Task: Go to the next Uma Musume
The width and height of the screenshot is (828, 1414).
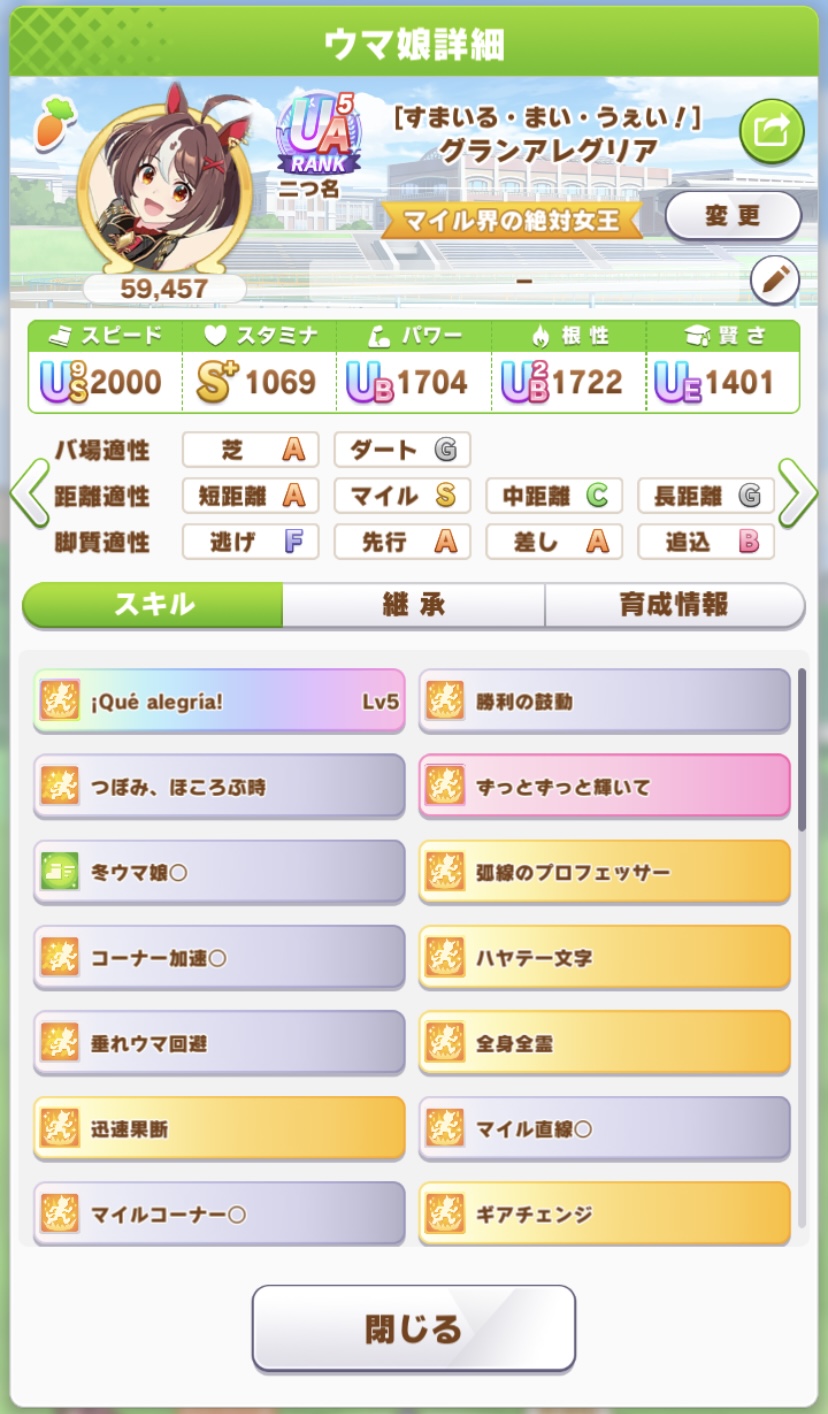Action: pos(797,493)
